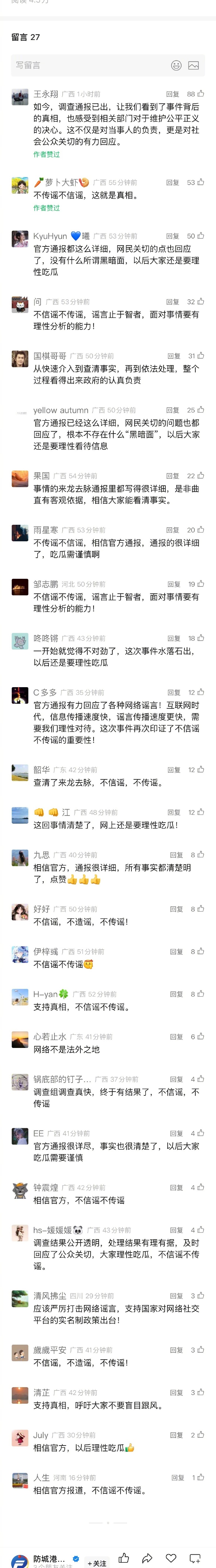Reply to KyuHyun's comment
The height and width of the screenshot is (1568, 216).
tap(173, 236)
